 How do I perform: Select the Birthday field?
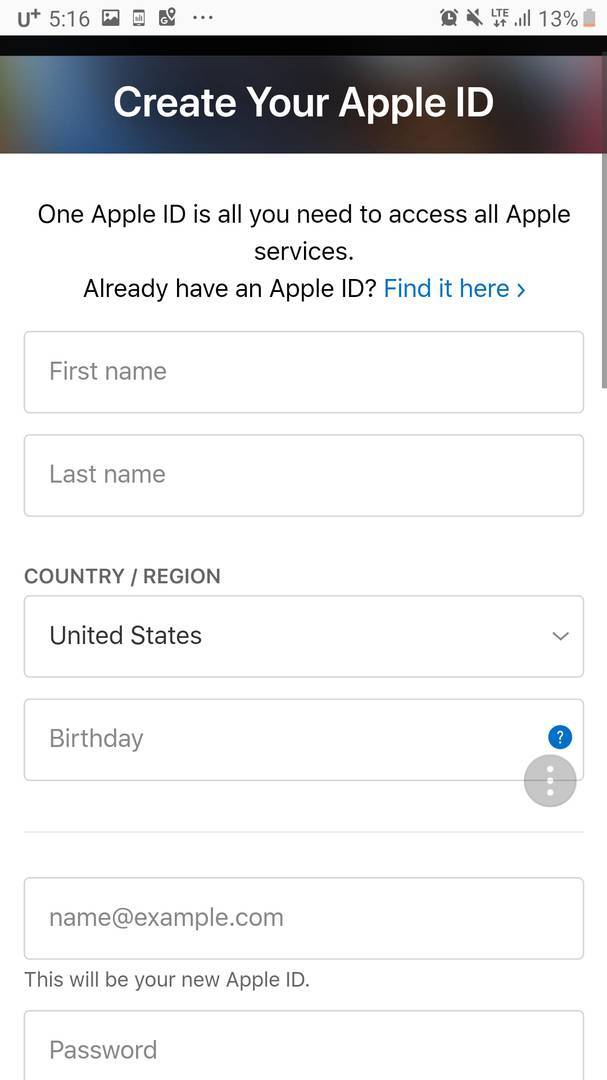280,739
